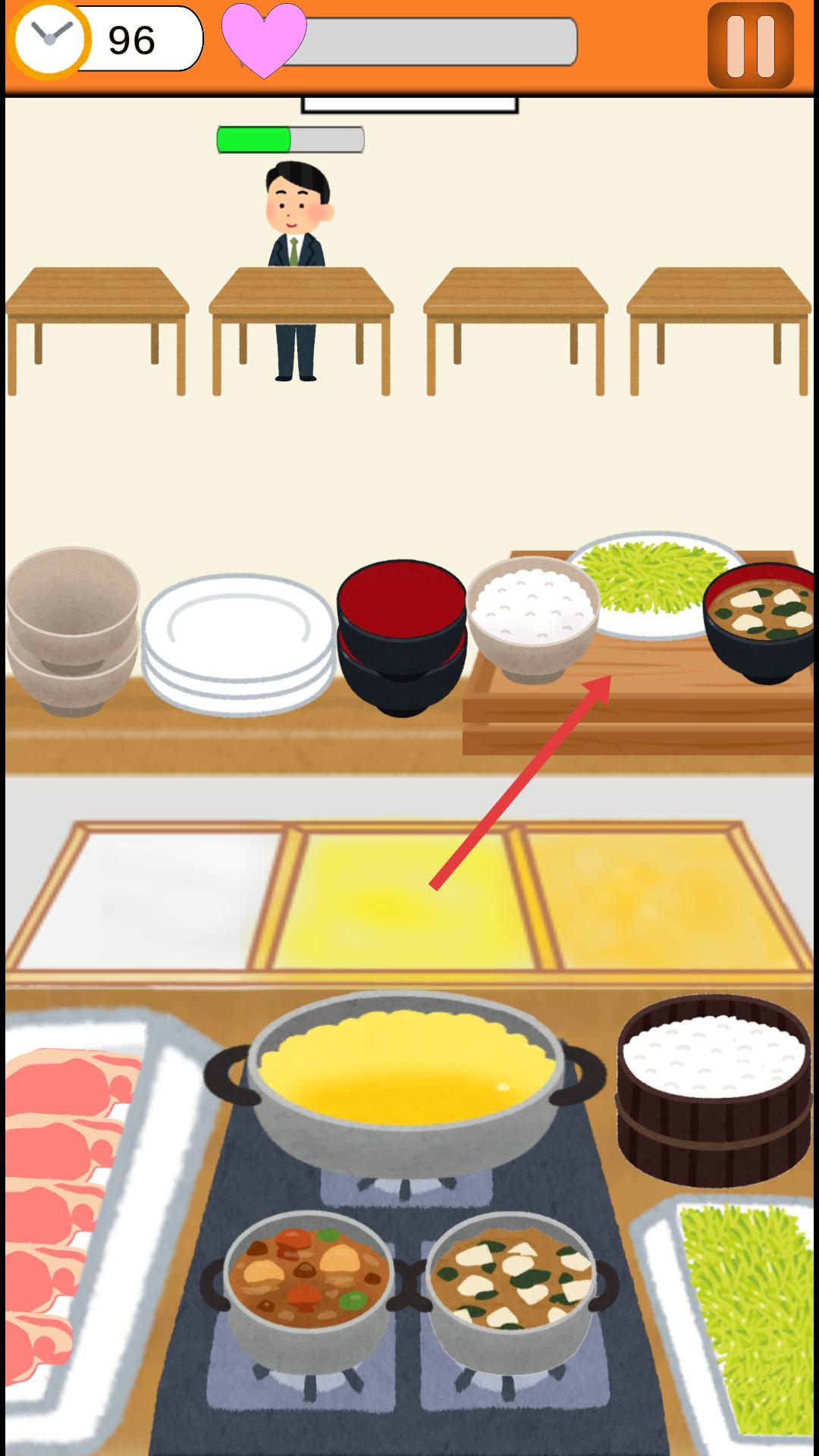Screen dimensions: 819x1456
Task: Pause the game
Action: (750, 45)
